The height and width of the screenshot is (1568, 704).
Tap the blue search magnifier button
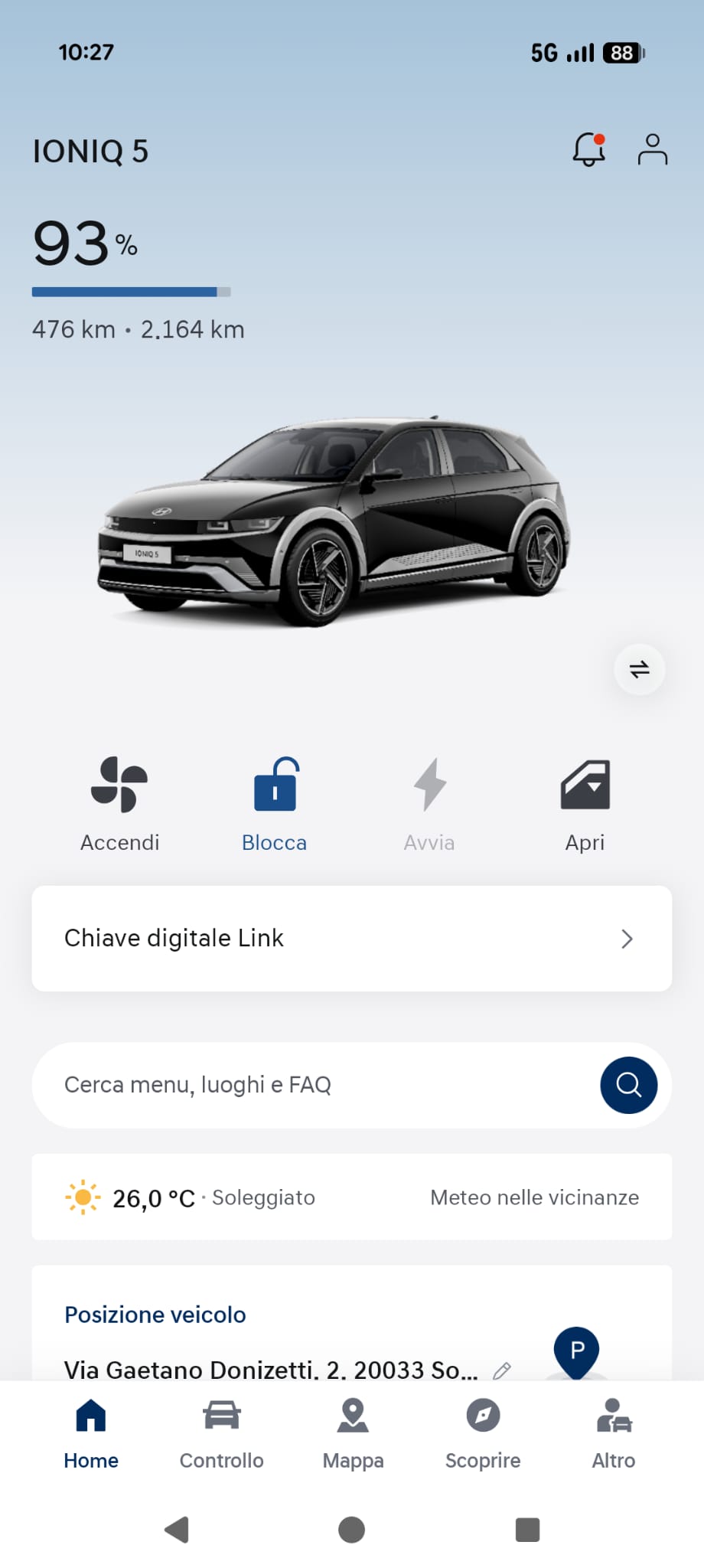tap(629, 1085)
